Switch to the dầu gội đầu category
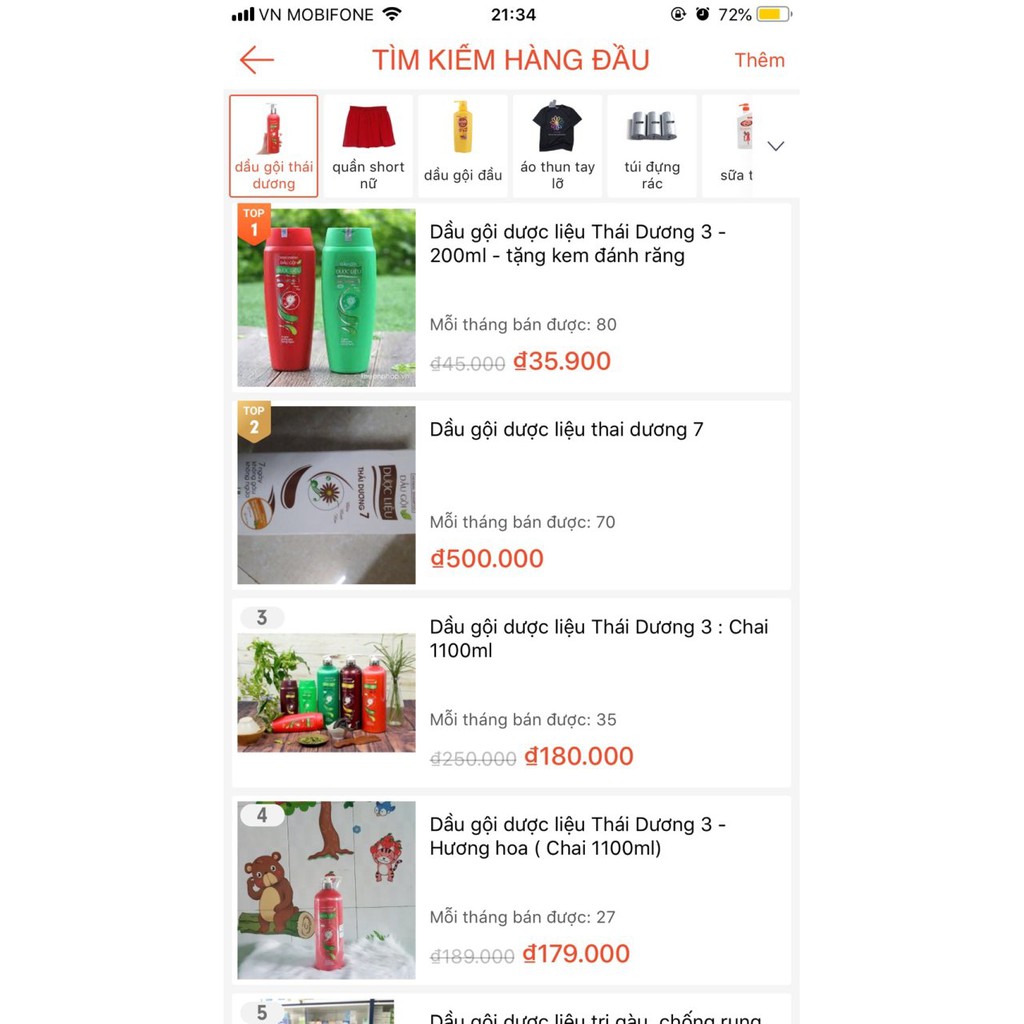Image resolution: width=1024 pixels, height=1024 pixels. pos(462,146)
